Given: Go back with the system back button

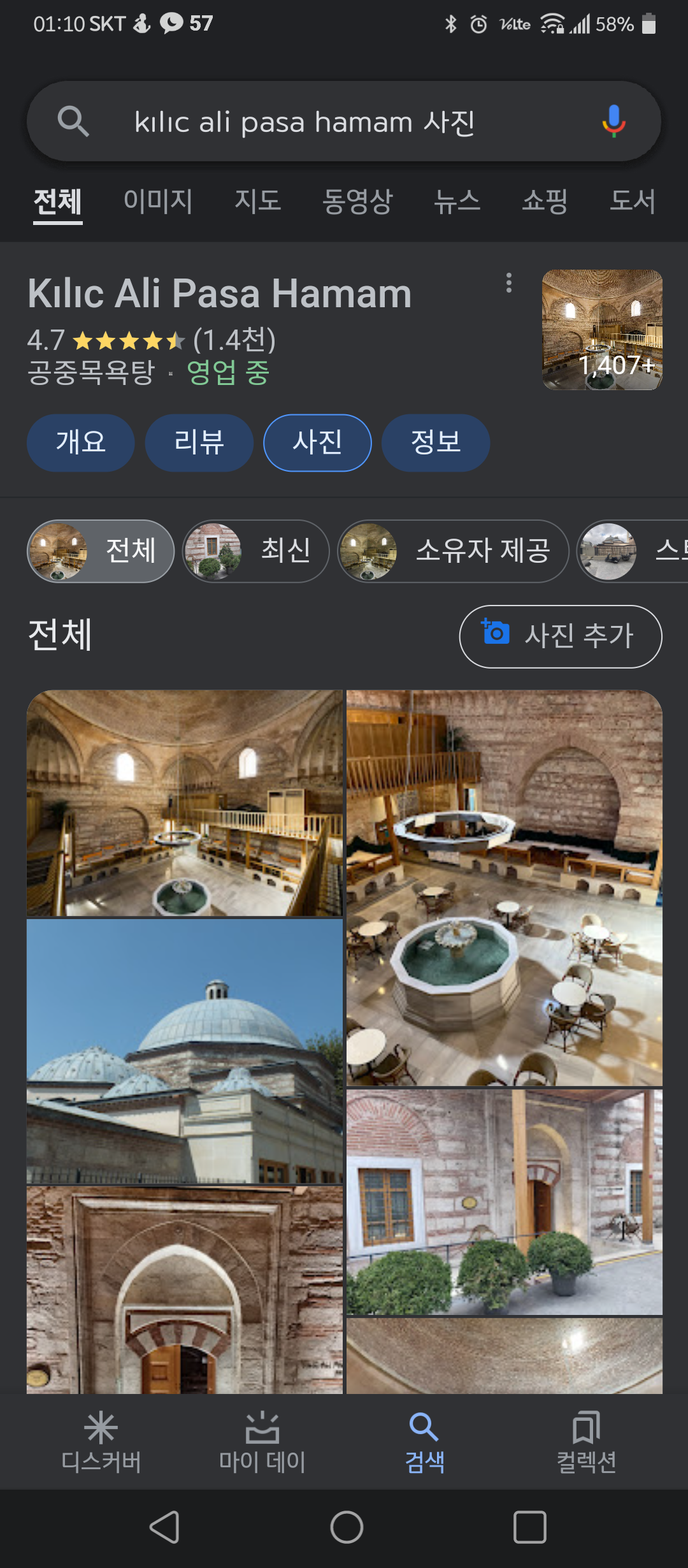Looking at the screenshot, I should pyautogui.click(x=164, y=1527).
